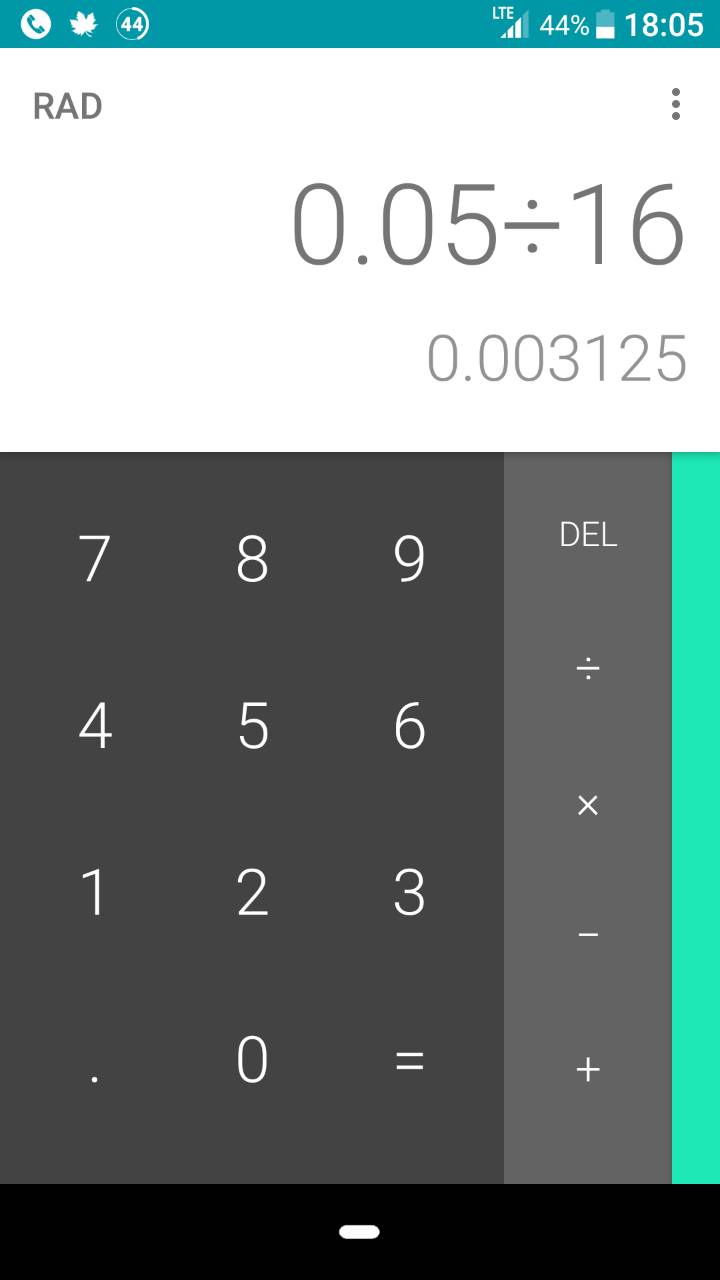Tap the equals key
The image size is (720, 1280).
[410, 1060]
